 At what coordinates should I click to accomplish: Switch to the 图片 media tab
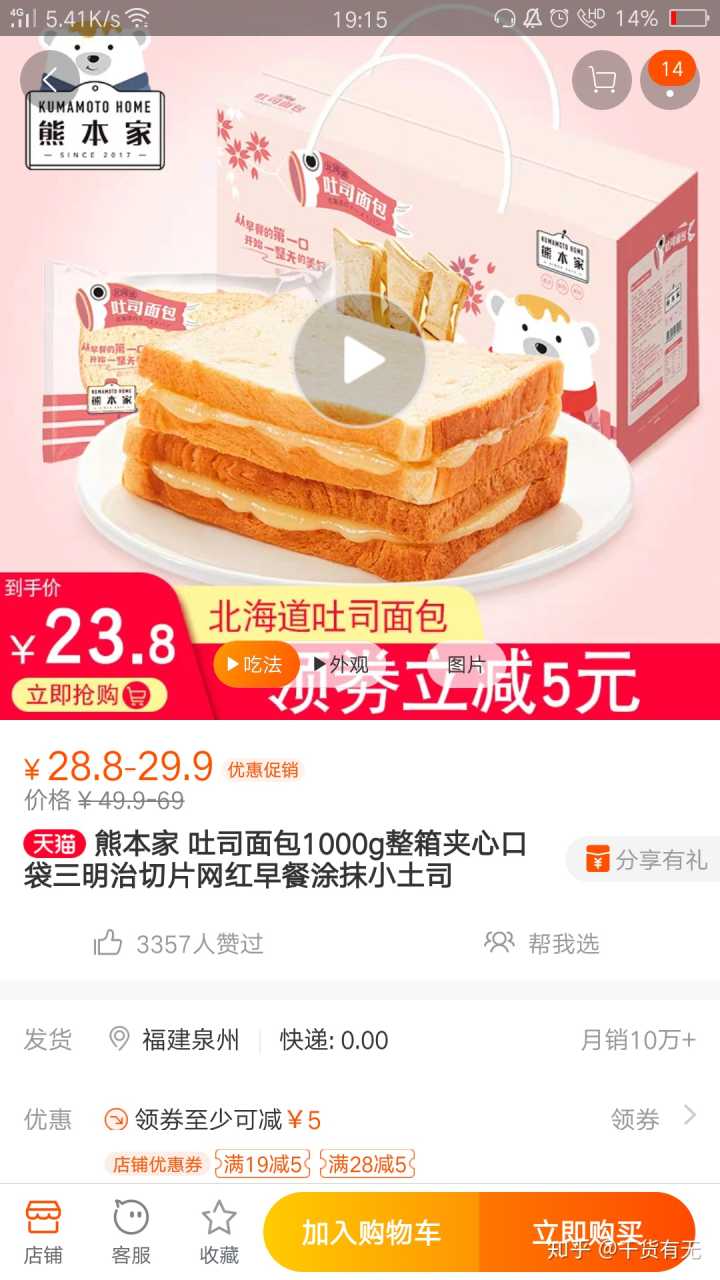(x=465, y=664)
